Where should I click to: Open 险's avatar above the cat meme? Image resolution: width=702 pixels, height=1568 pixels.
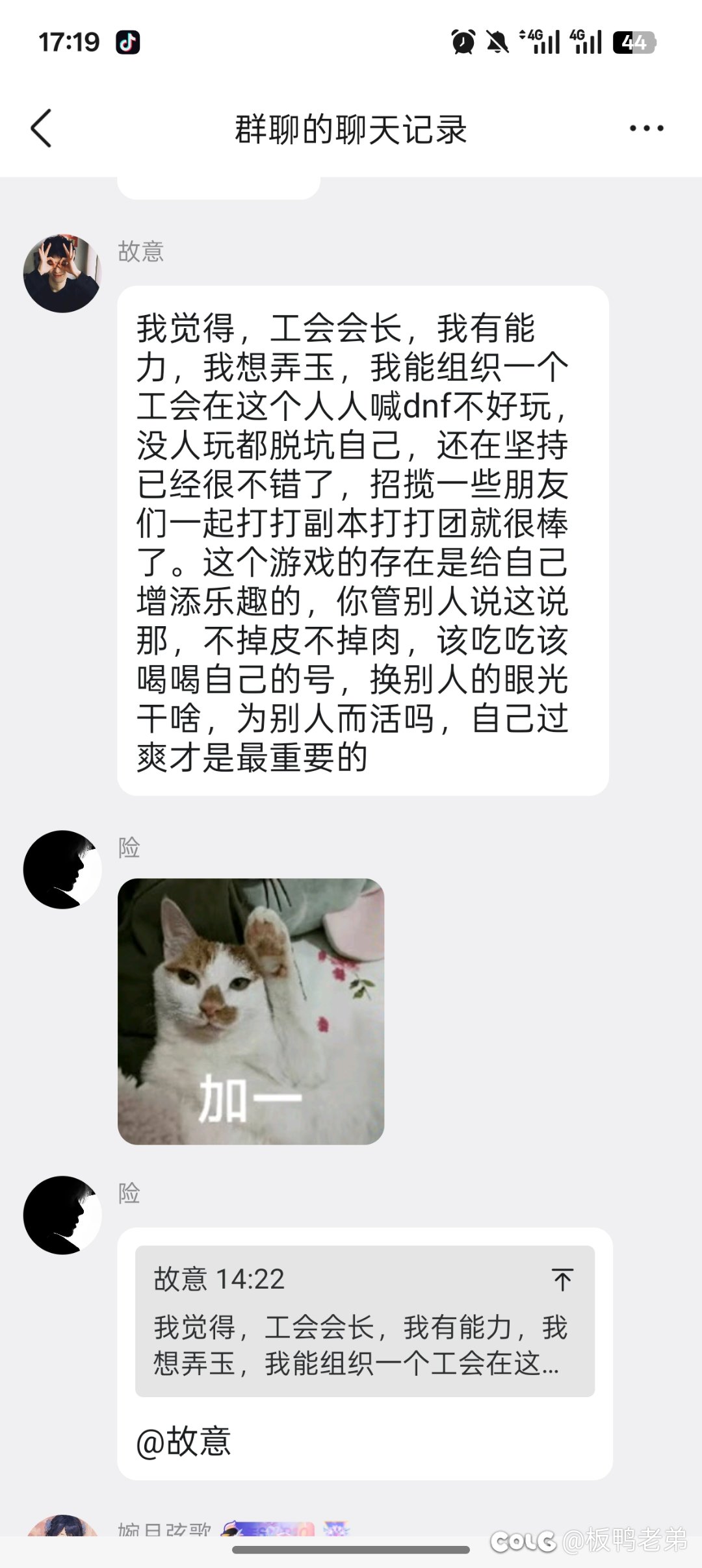(x=62, y=869)
